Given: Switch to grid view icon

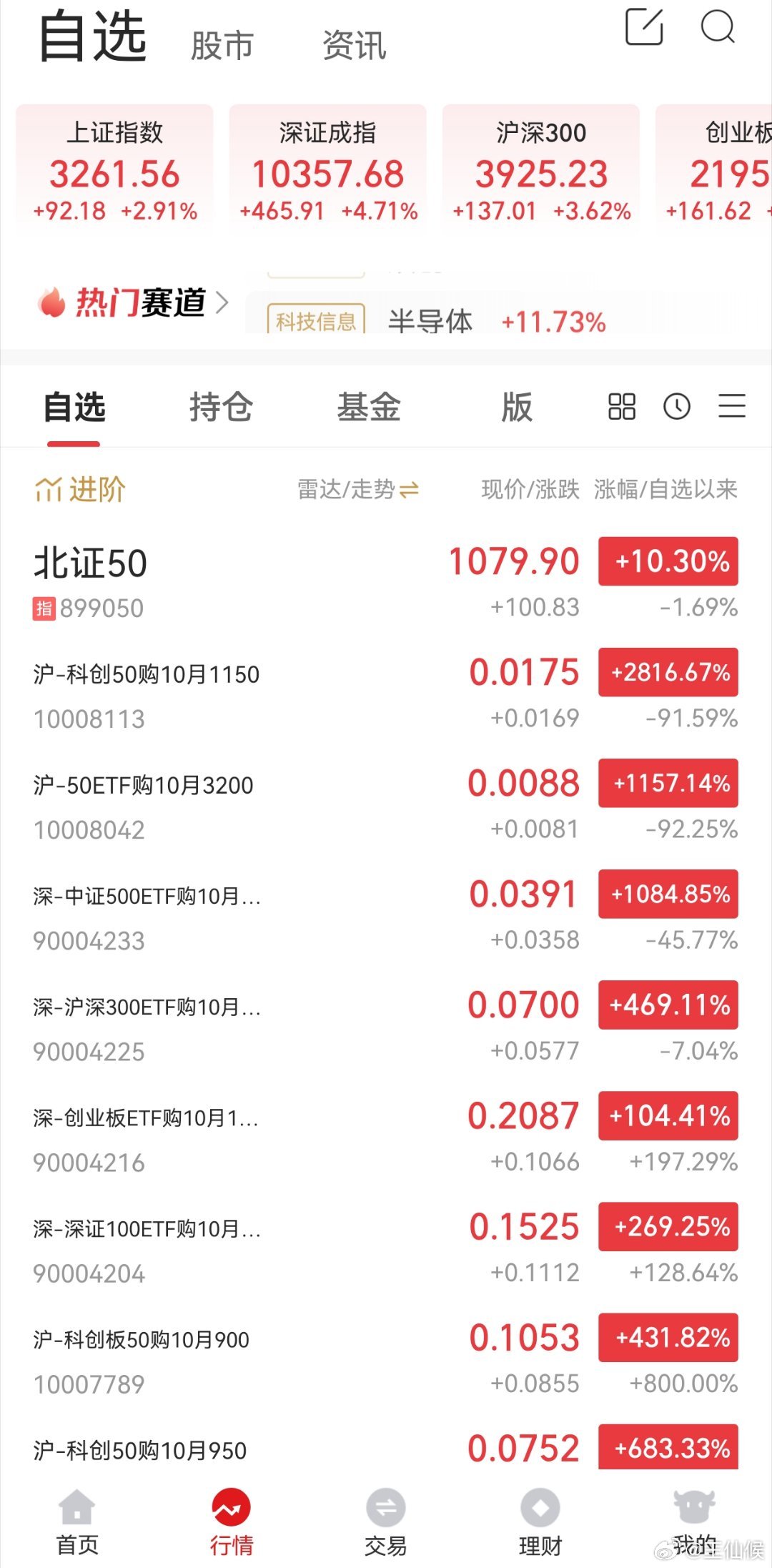Looking at the screenshot, I should [621, 406].
